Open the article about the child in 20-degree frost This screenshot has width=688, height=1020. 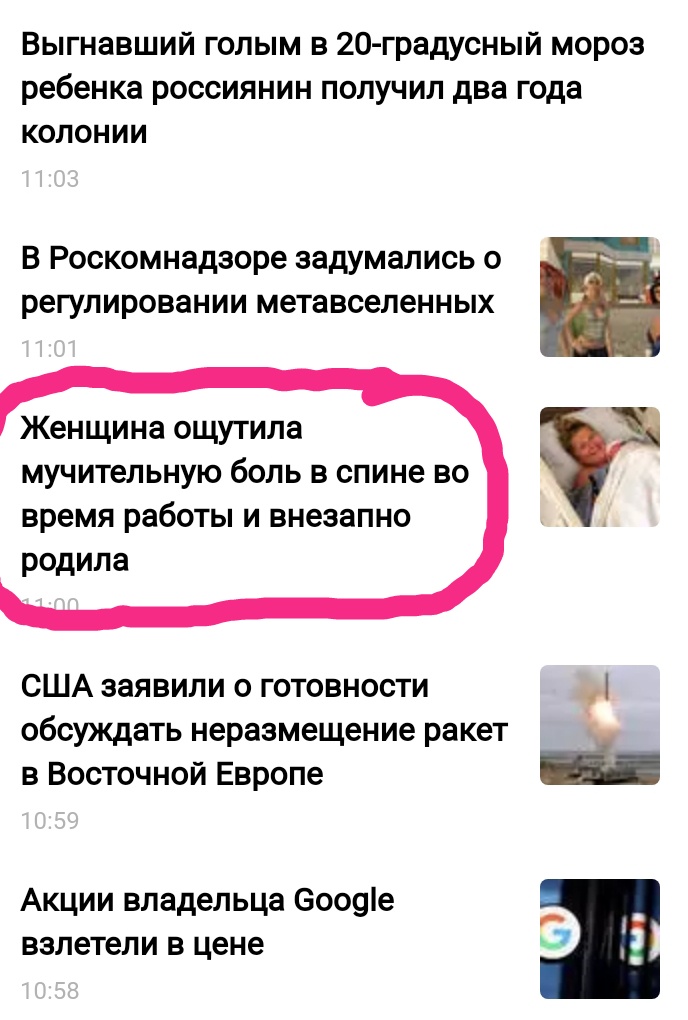330,88
